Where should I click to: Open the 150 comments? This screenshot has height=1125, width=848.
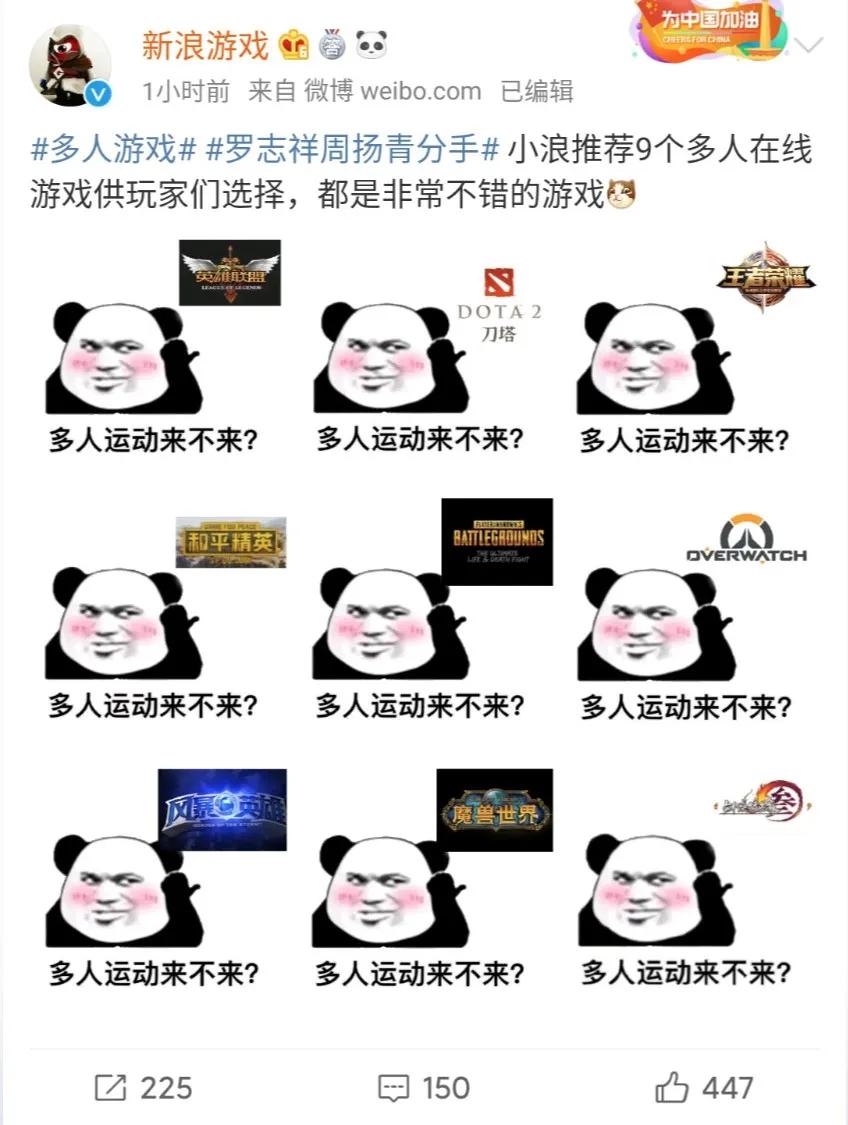pos(424,1087)
